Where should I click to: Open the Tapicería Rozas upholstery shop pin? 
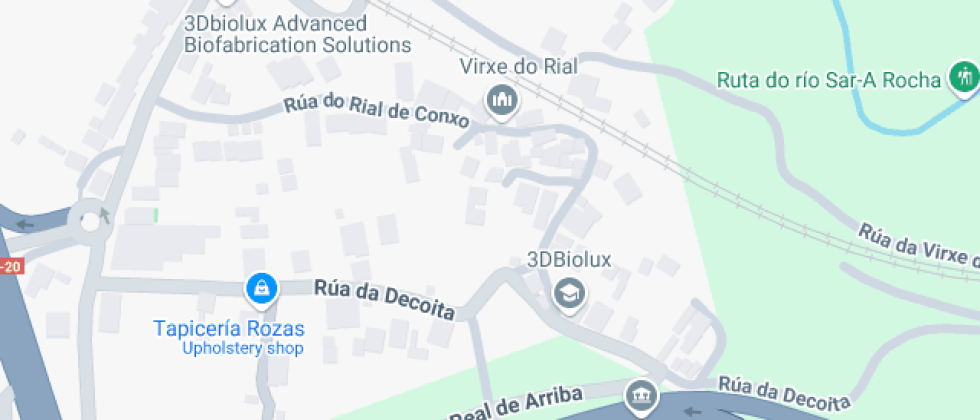click(x=261, y=289)
